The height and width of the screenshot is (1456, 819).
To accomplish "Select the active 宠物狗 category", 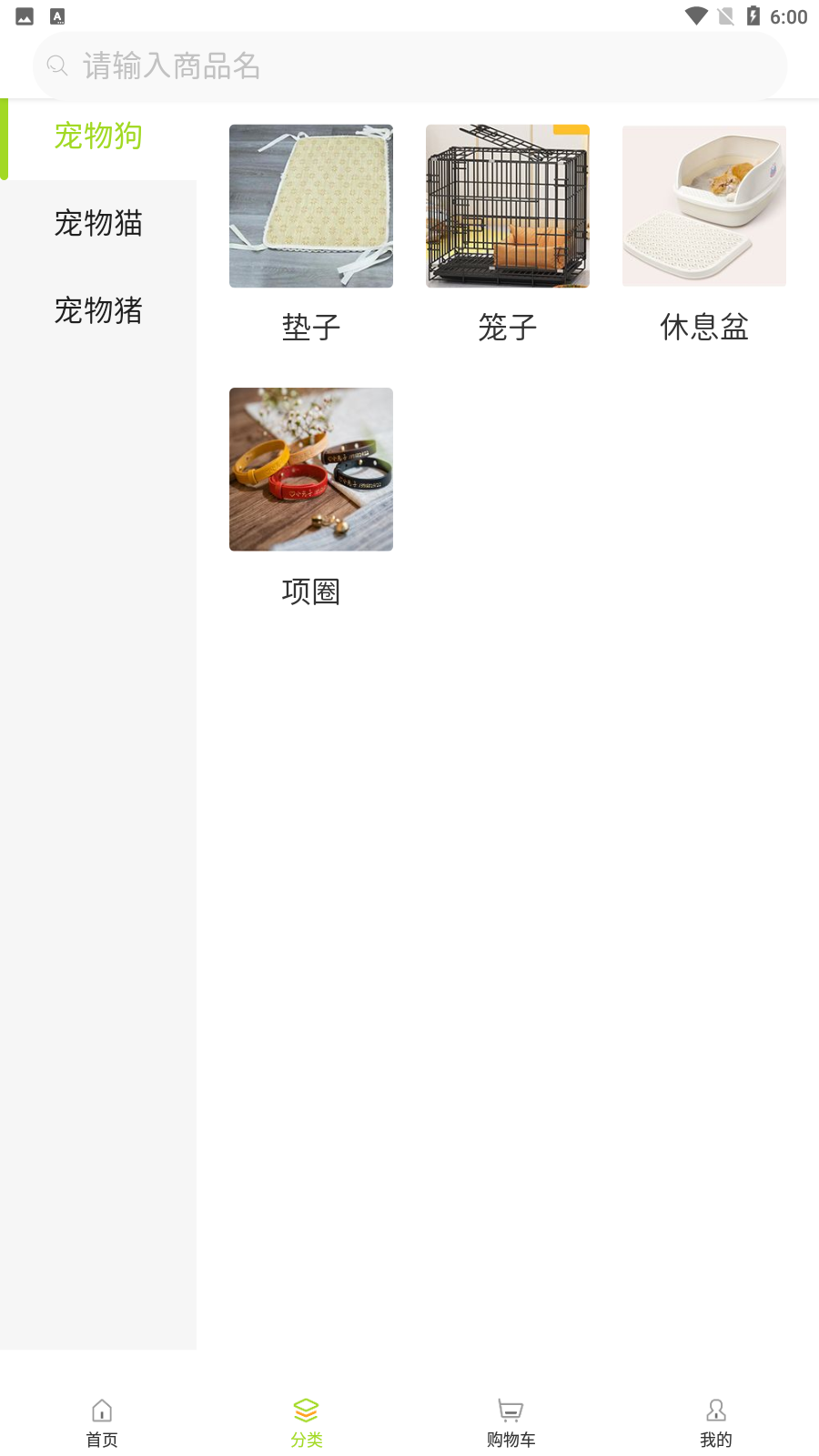I will click(x=98, y=136).
